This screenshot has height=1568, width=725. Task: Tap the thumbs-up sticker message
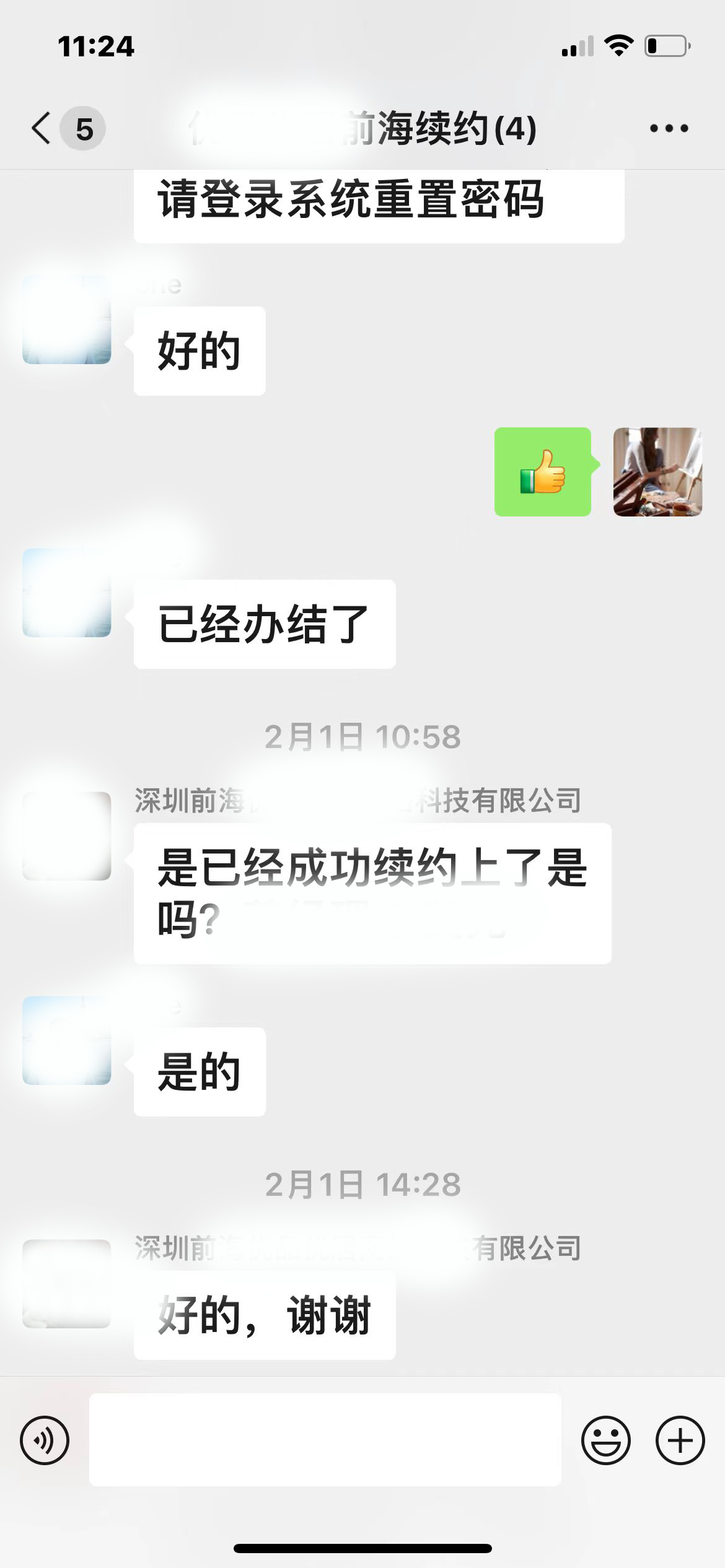543,472
